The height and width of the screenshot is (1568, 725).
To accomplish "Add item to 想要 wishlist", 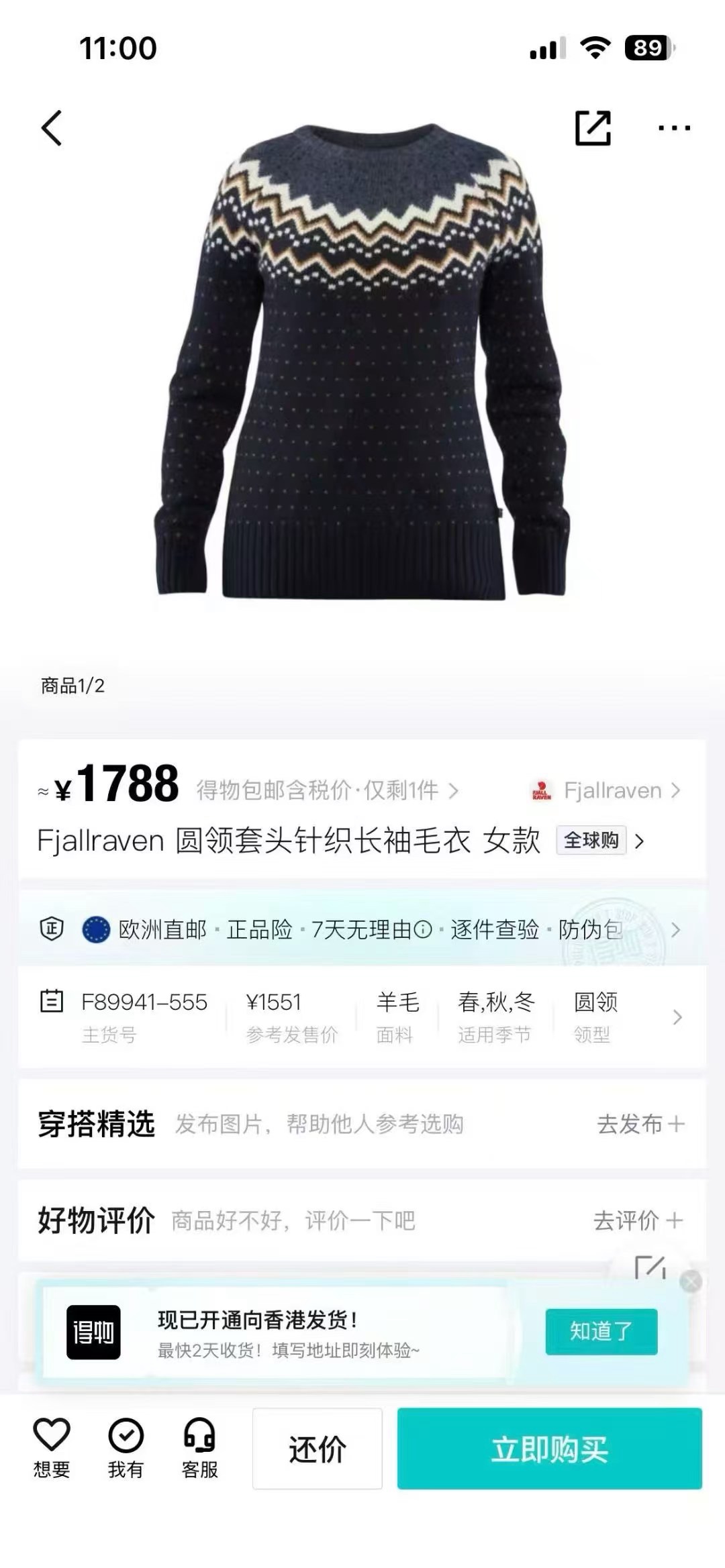I will point(52,1448).
